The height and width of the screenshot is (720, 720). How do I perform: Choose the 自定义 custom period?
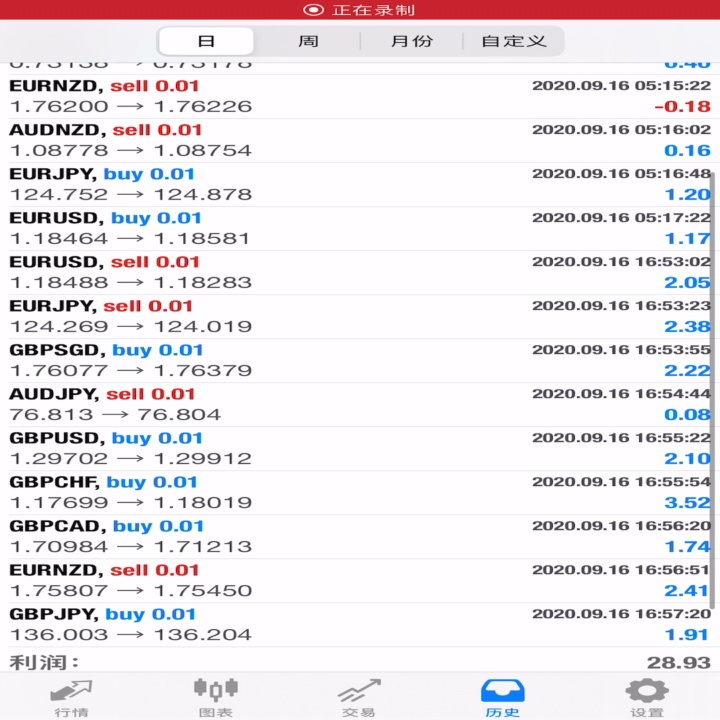(513, 41)
